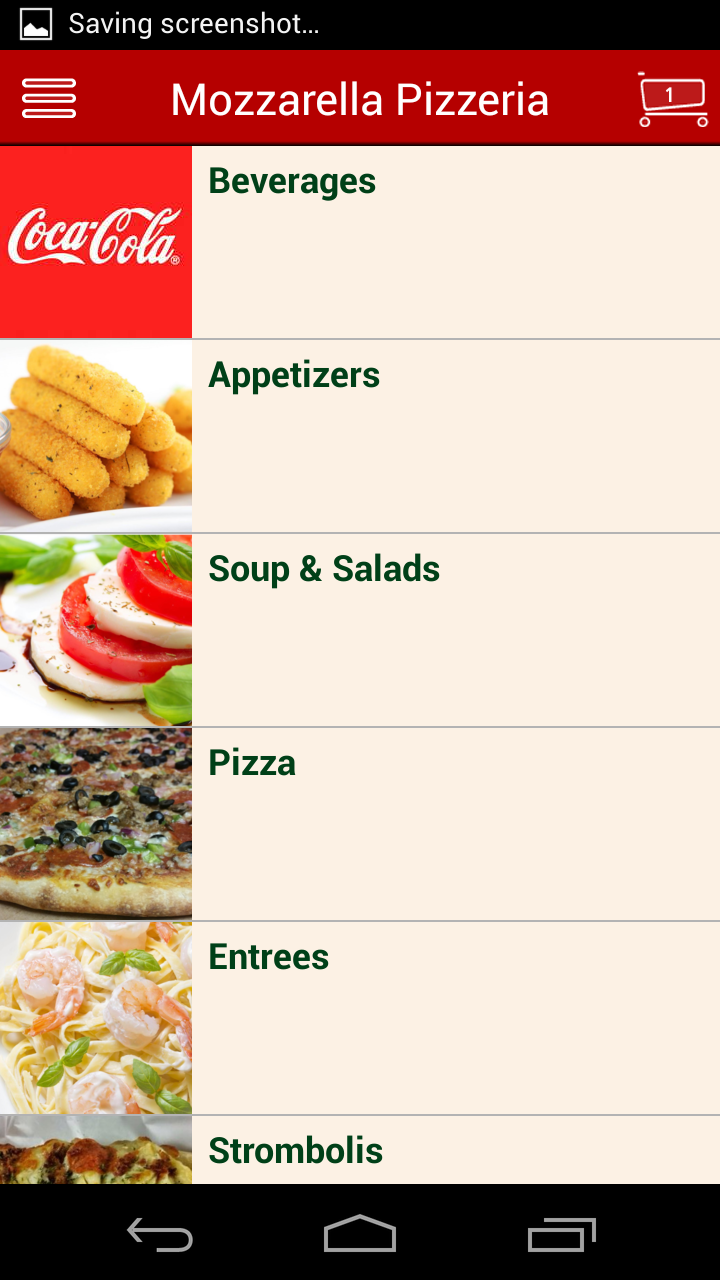Viewport: 720px width, 1280px height.
Task: Open the hamburger drawer menu
Action: click(x=49, y=99)
